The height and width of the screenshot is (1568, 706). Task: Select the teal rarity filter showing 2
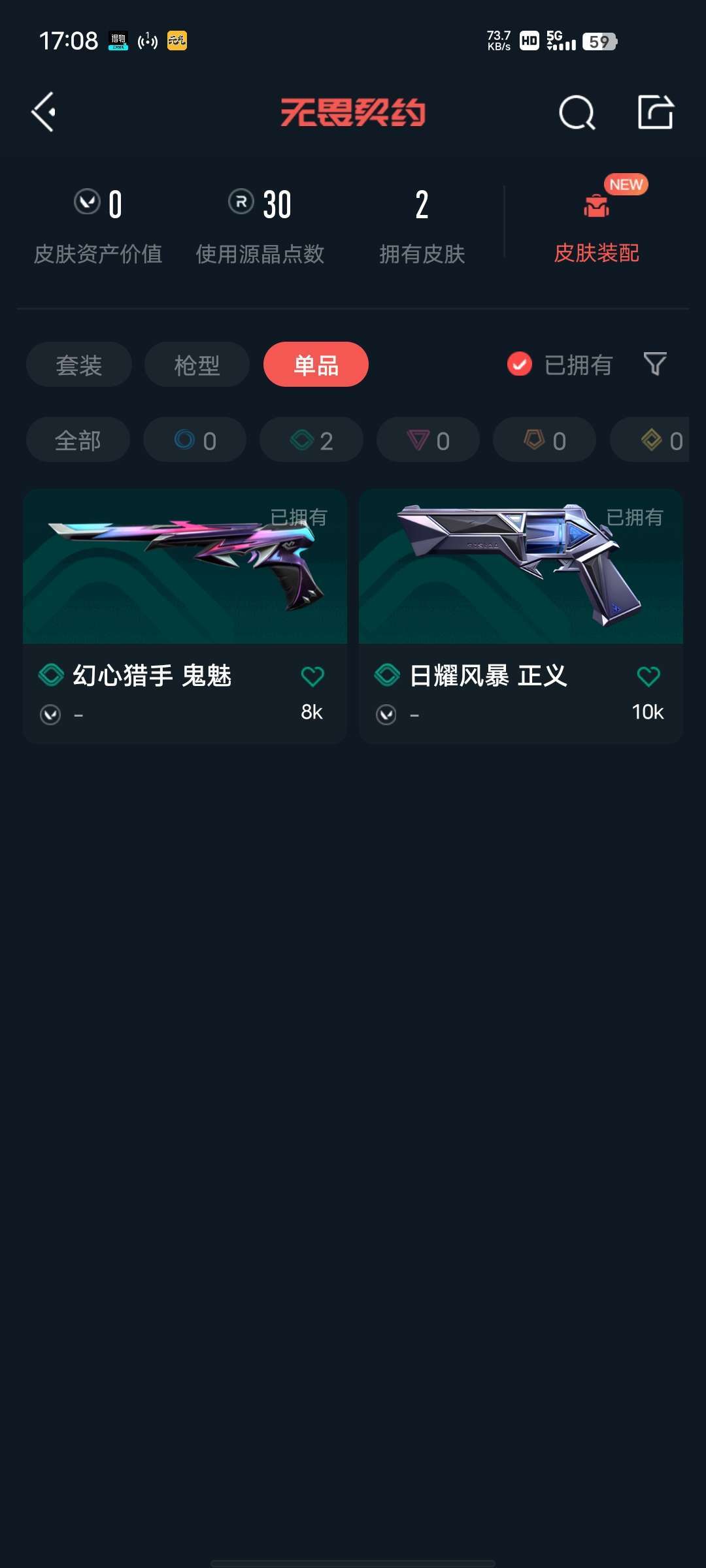tap(311, 440)
